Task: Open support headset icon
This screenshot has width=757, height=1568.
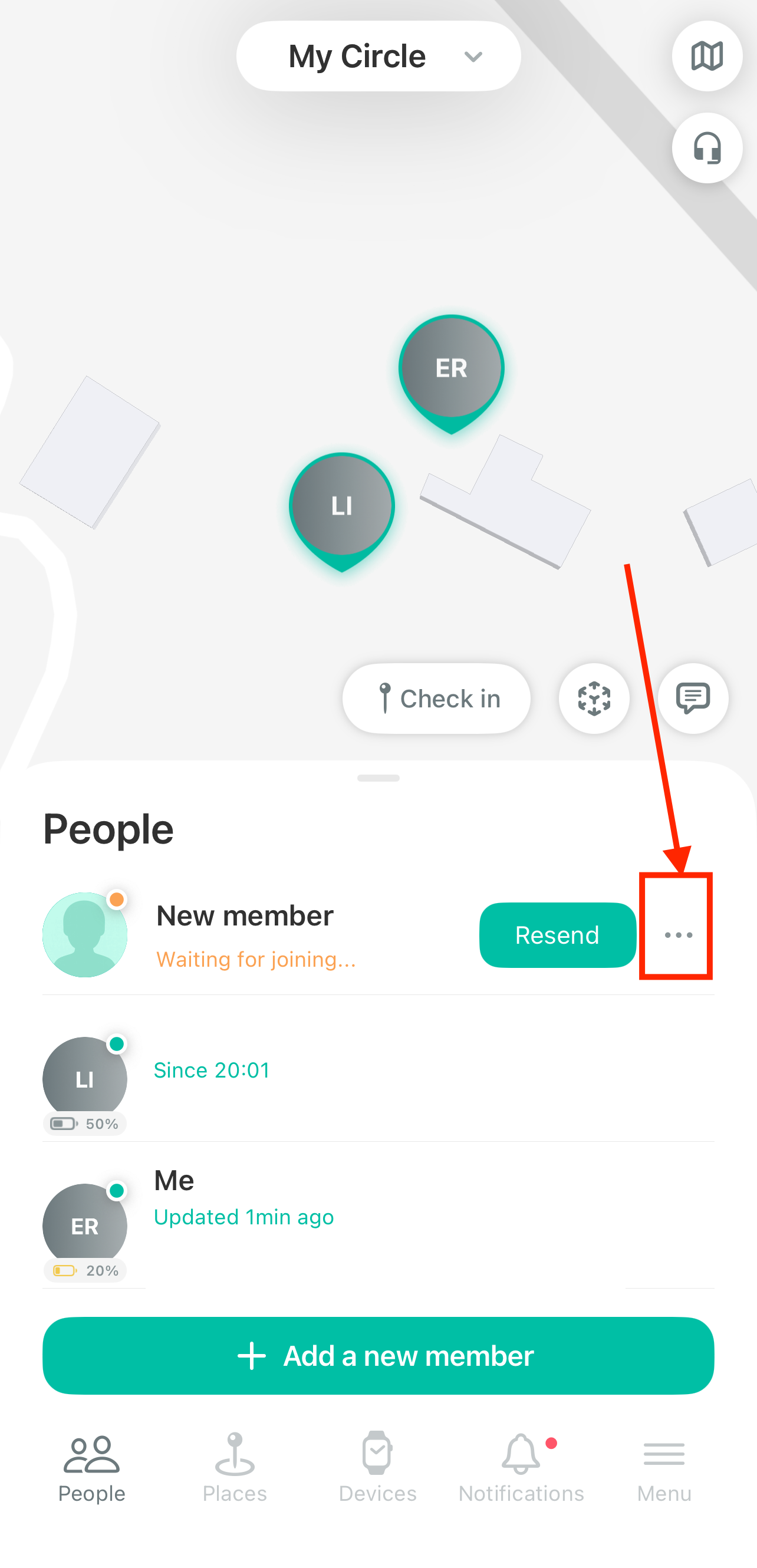Action: (706, 148)
